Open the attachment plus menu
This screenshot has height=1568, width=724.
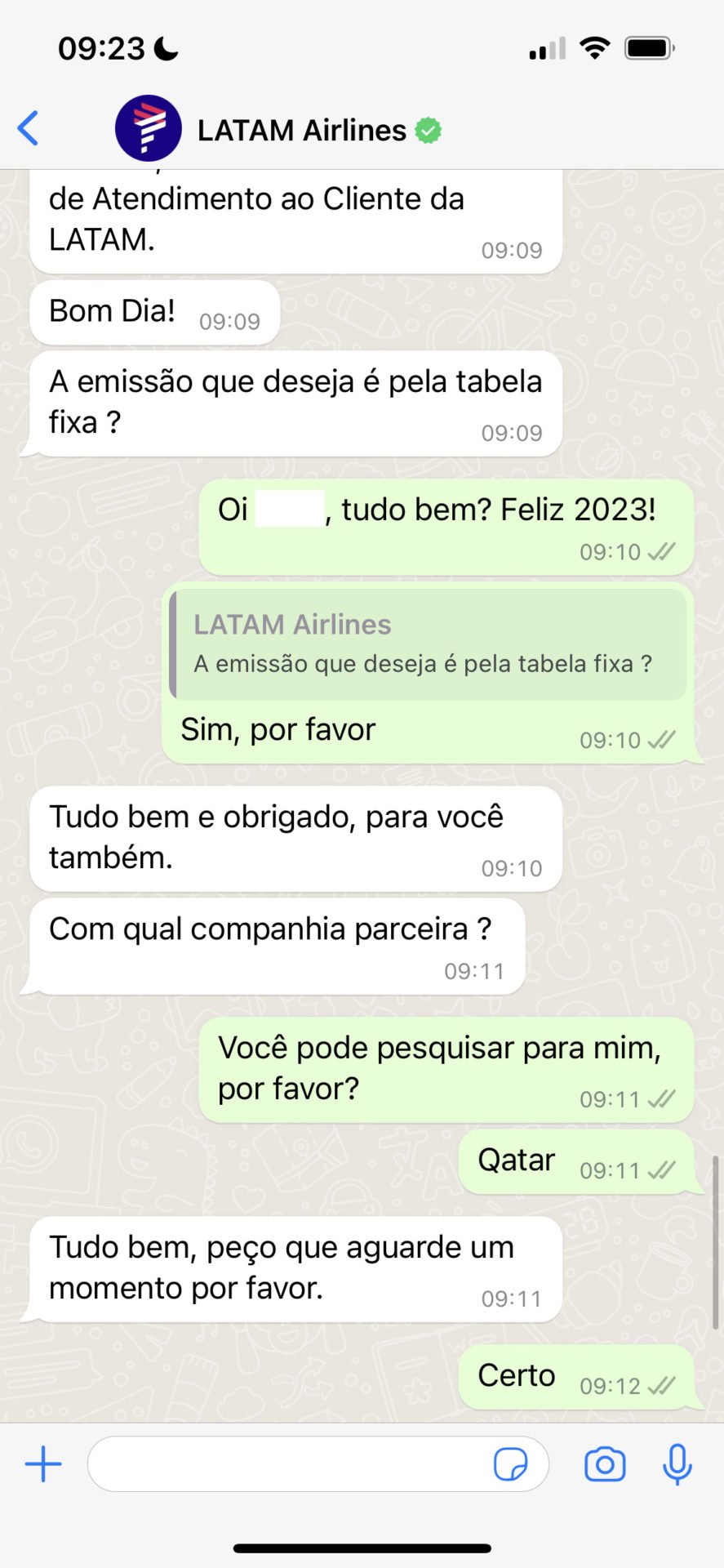tap(43, 1464)
